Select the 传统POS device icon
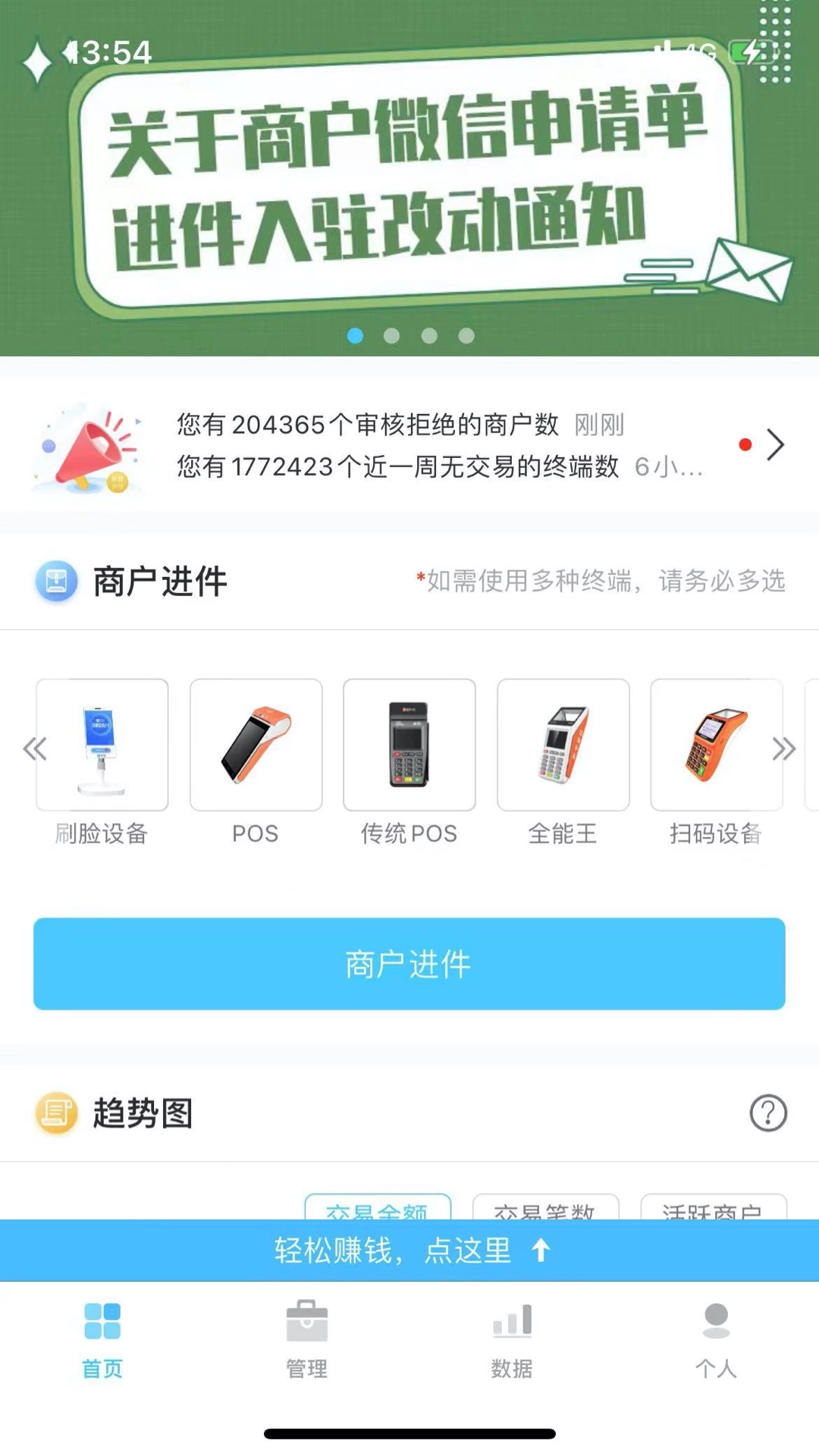The height and width of the screenshot is (1456, 819). click(409, 745)
